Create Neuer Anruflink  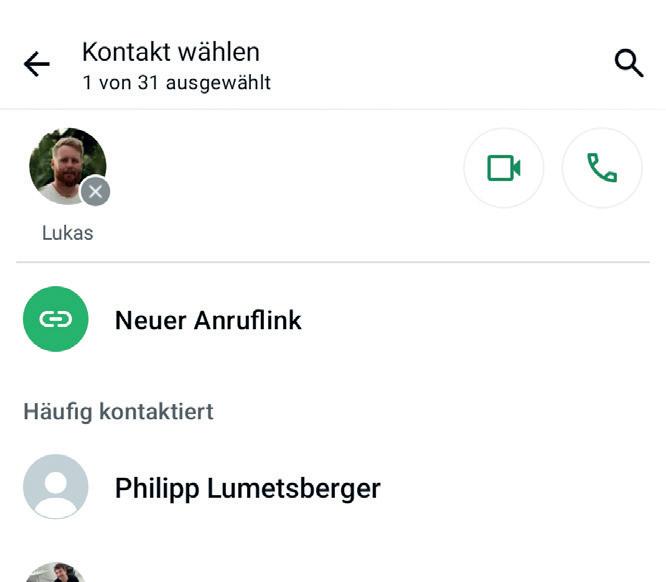pos(208,320)
